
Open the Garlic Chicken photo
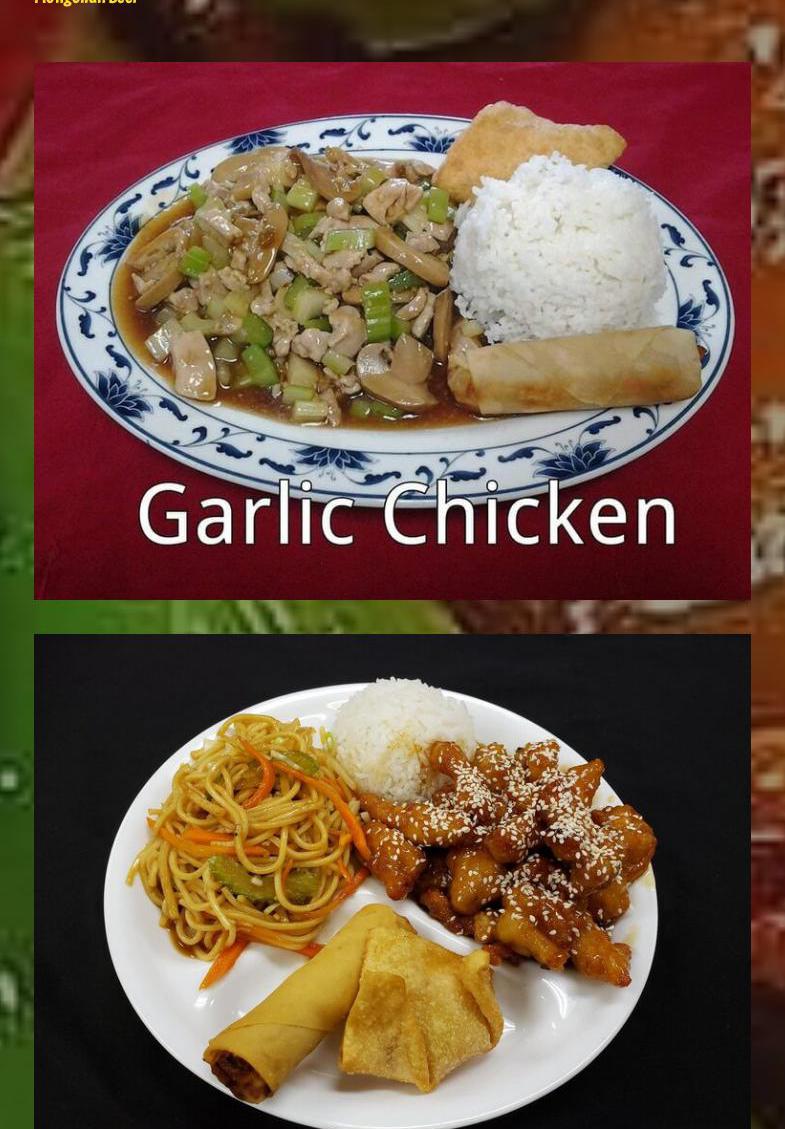point(392,330)
